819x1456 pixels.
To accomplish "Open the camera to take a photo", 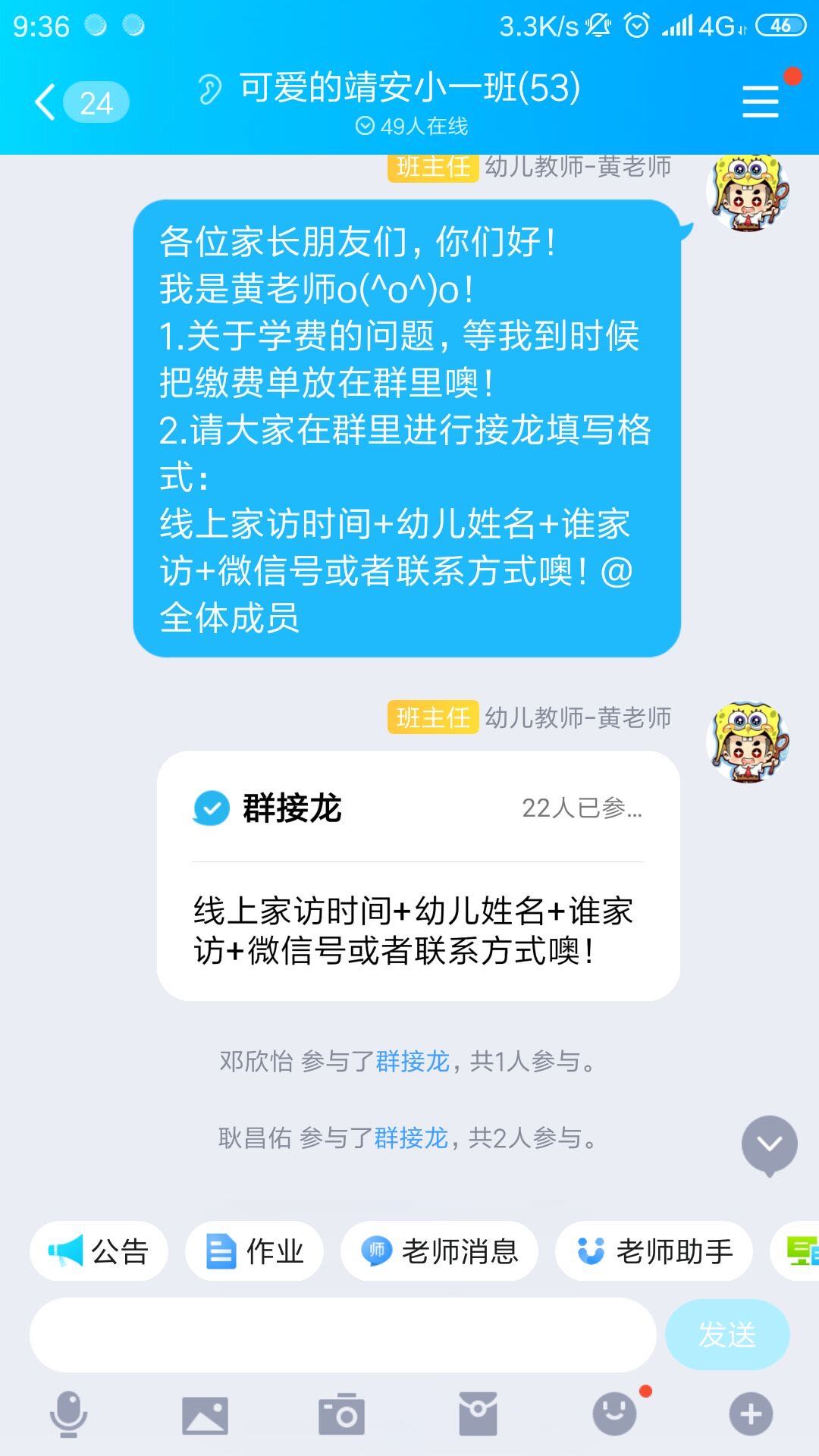I will click(x=341, y=1414).
